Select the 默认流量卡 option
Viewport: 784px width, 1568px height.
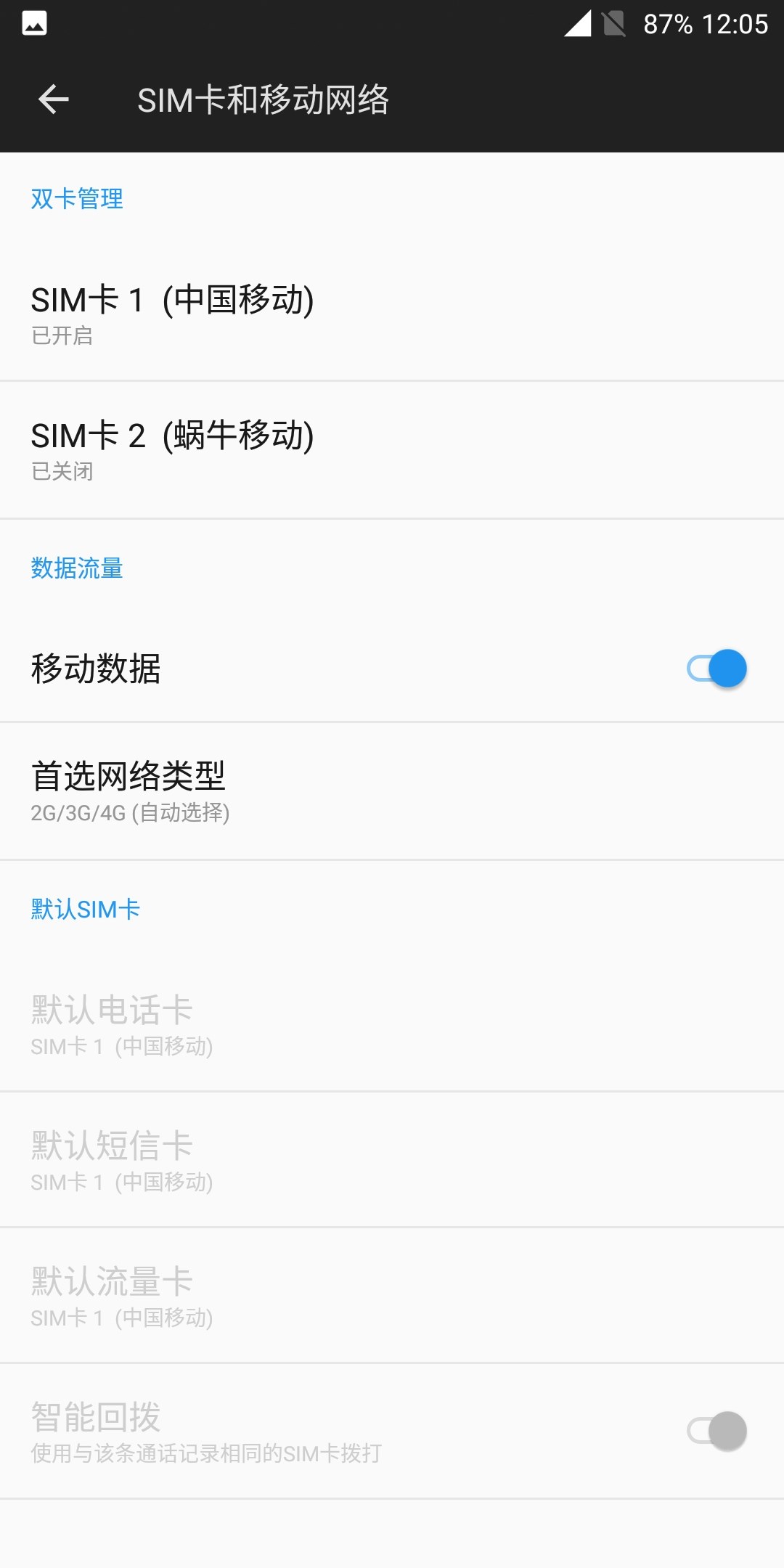392,1296
